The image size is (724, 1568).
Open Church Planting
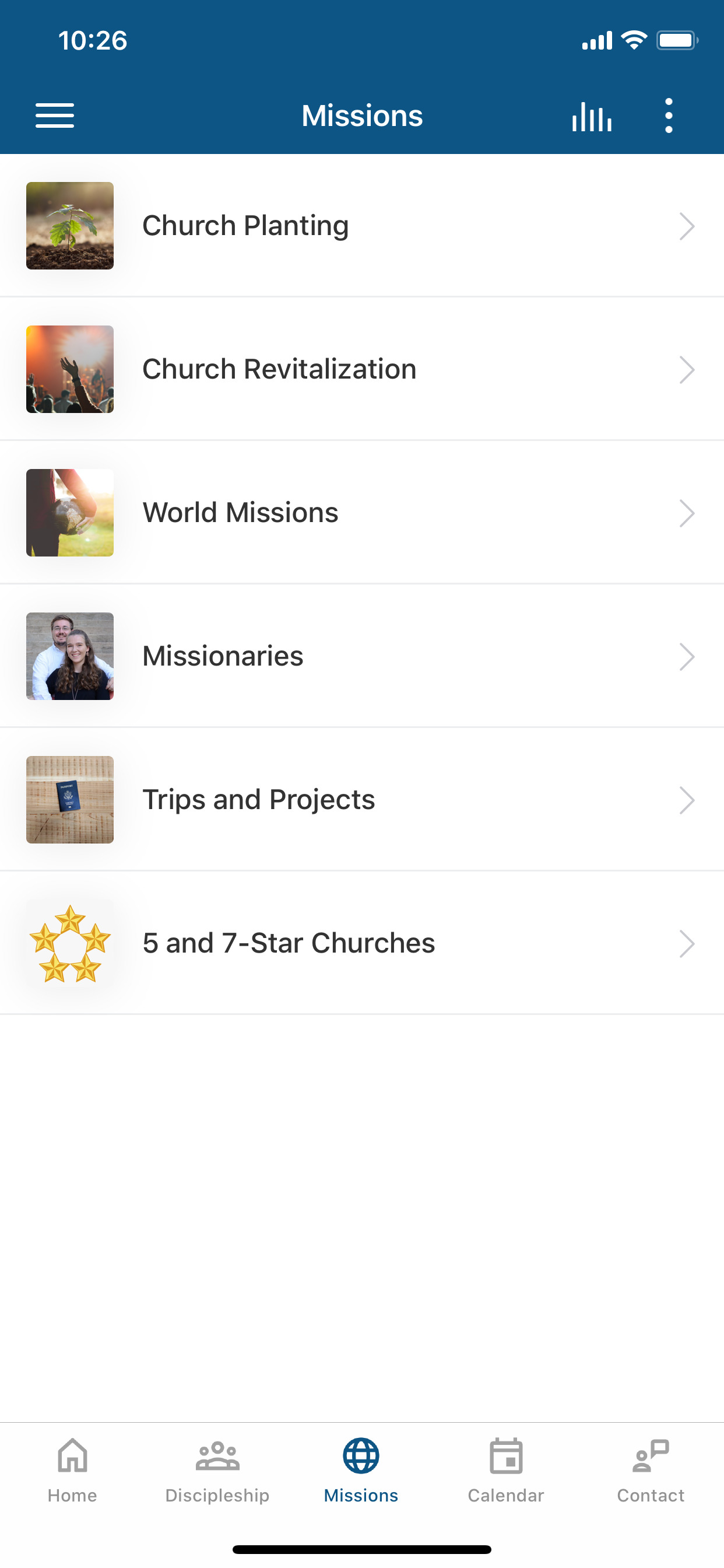pos(362,226)
